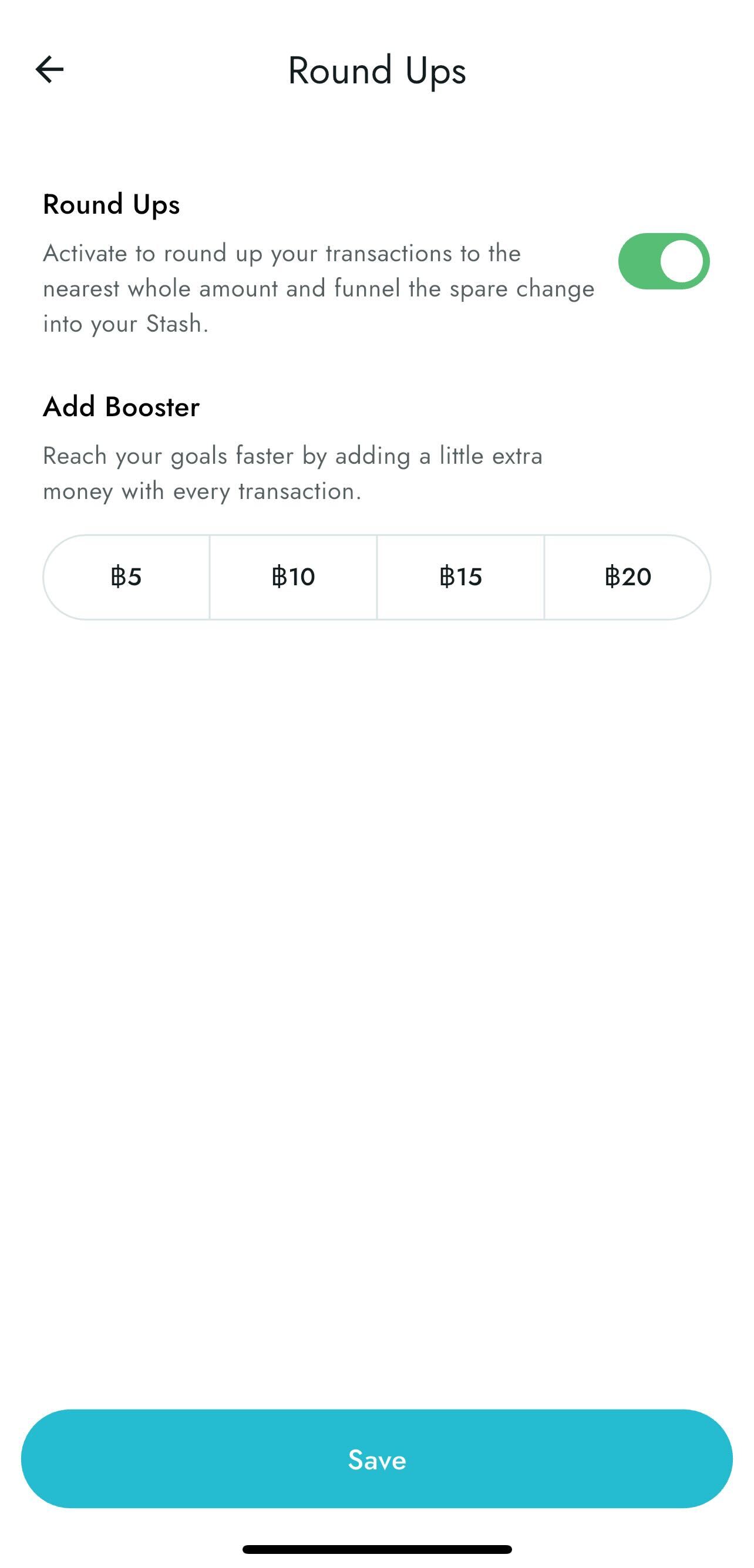Viewport: 754px width, 1568px height.
Task: Tap the Save button
Action: pyautogui.click(x=377, y=1459)
